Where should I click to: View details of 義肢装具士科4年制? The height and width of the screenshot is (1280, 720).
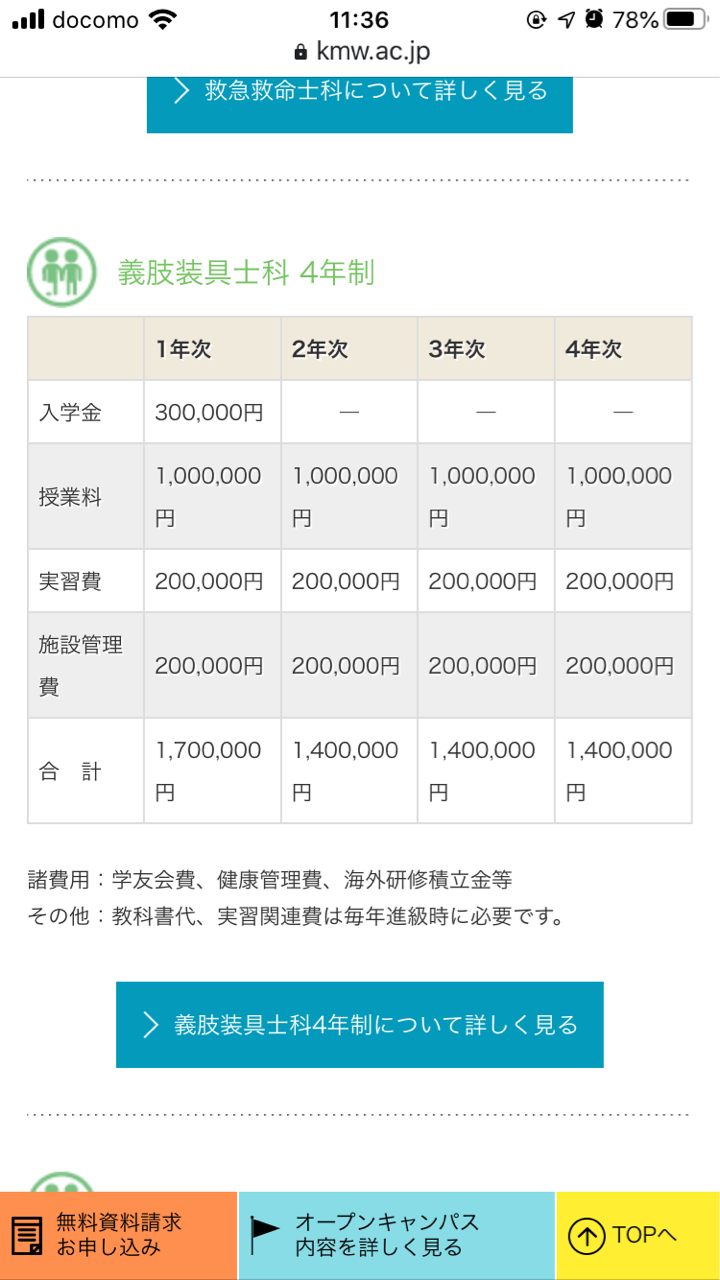359,1024
